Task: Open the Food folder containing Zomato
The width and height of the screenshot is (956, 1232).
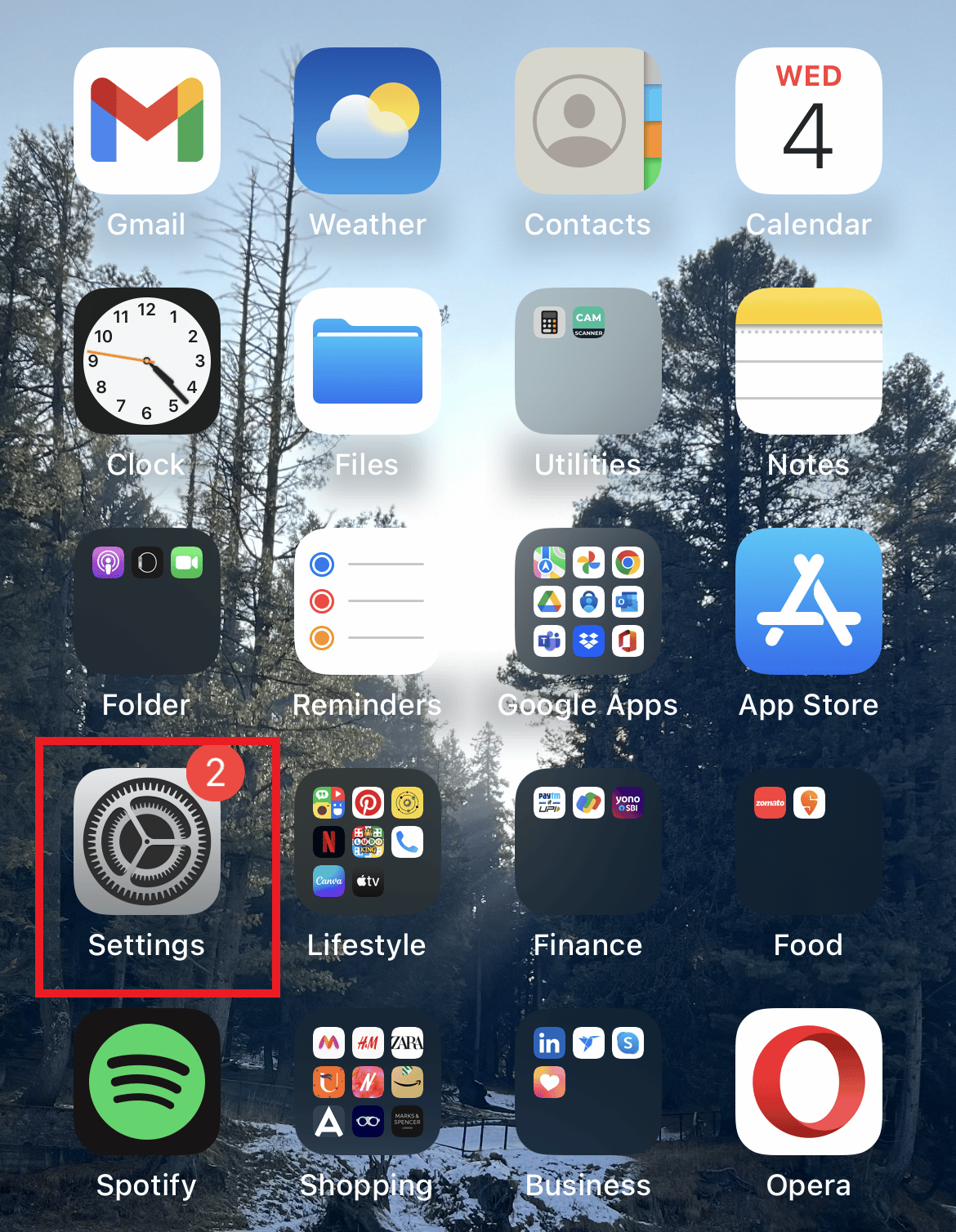Action: [808, 842]
